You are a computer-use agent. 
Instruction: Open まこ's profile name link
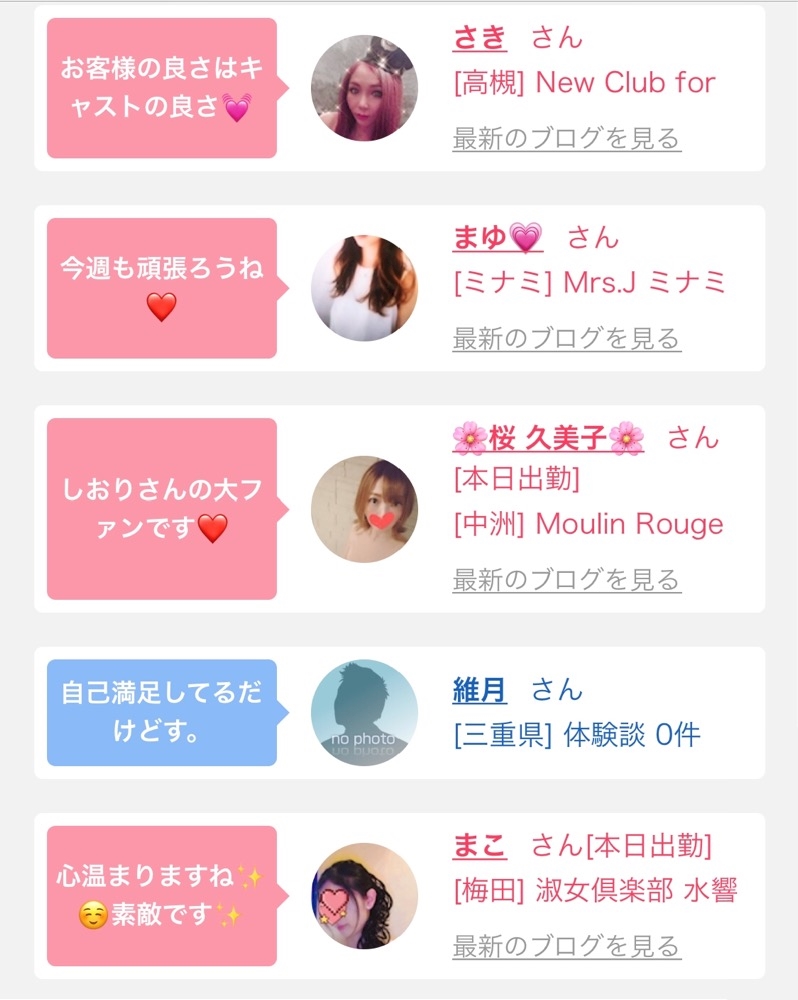[480, 846]
